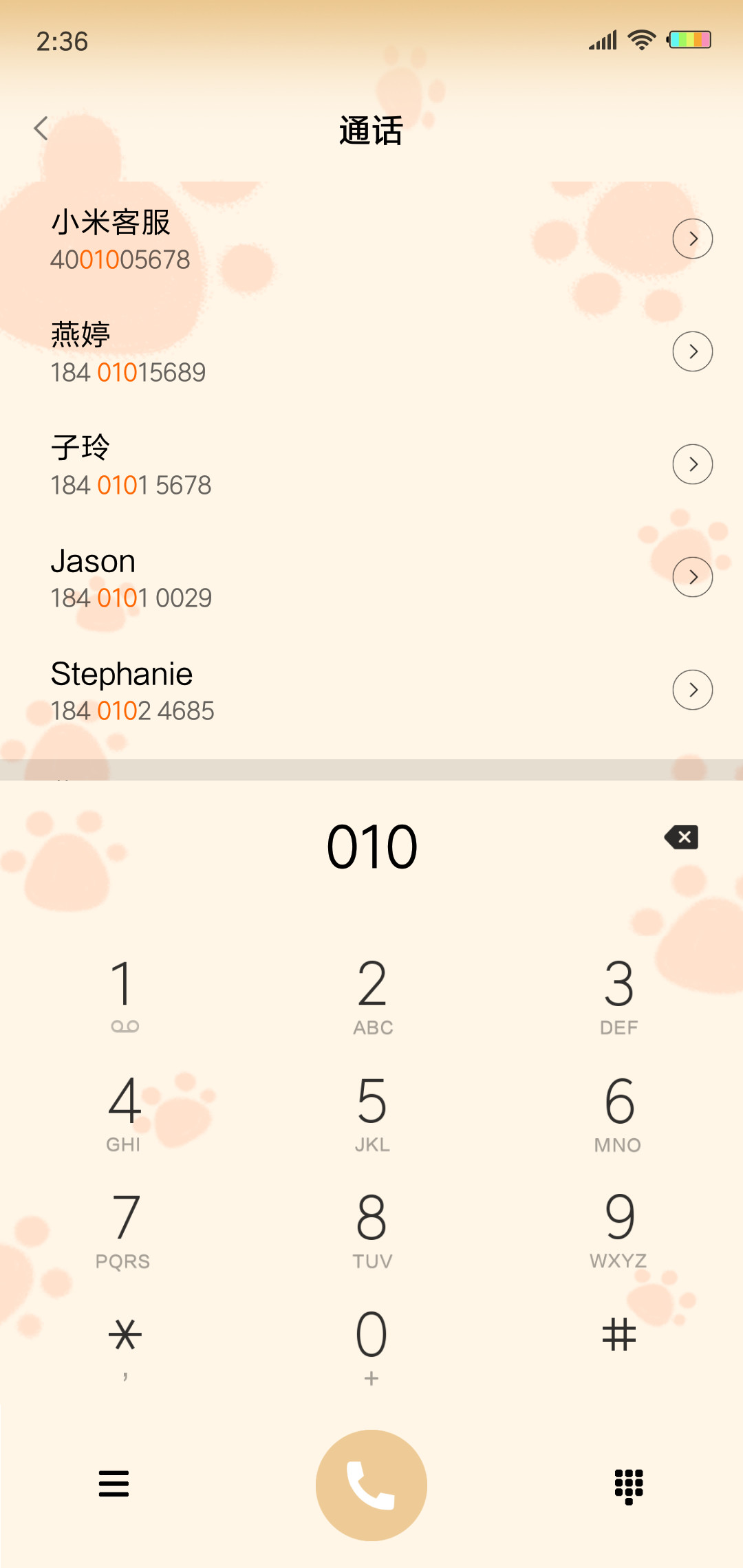Image resolution: width=743 pixels, height=1568 pixels.
Task: Tap the 0 key
Action: [371, 1346]
